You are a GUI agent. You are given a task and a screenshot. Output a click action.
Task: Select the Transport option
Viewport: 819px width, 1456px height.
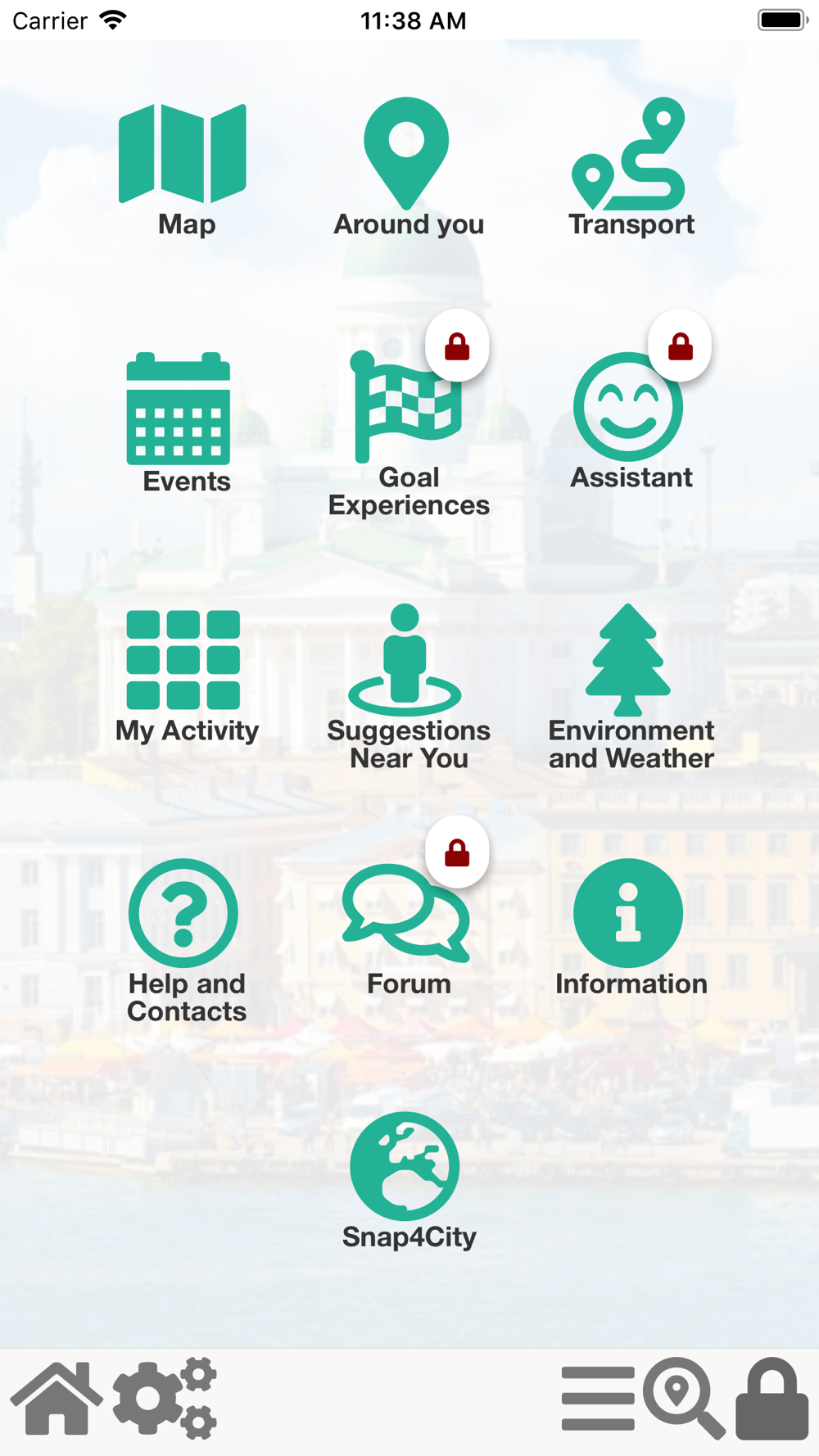pyautogui.click(x=631, y=168)
